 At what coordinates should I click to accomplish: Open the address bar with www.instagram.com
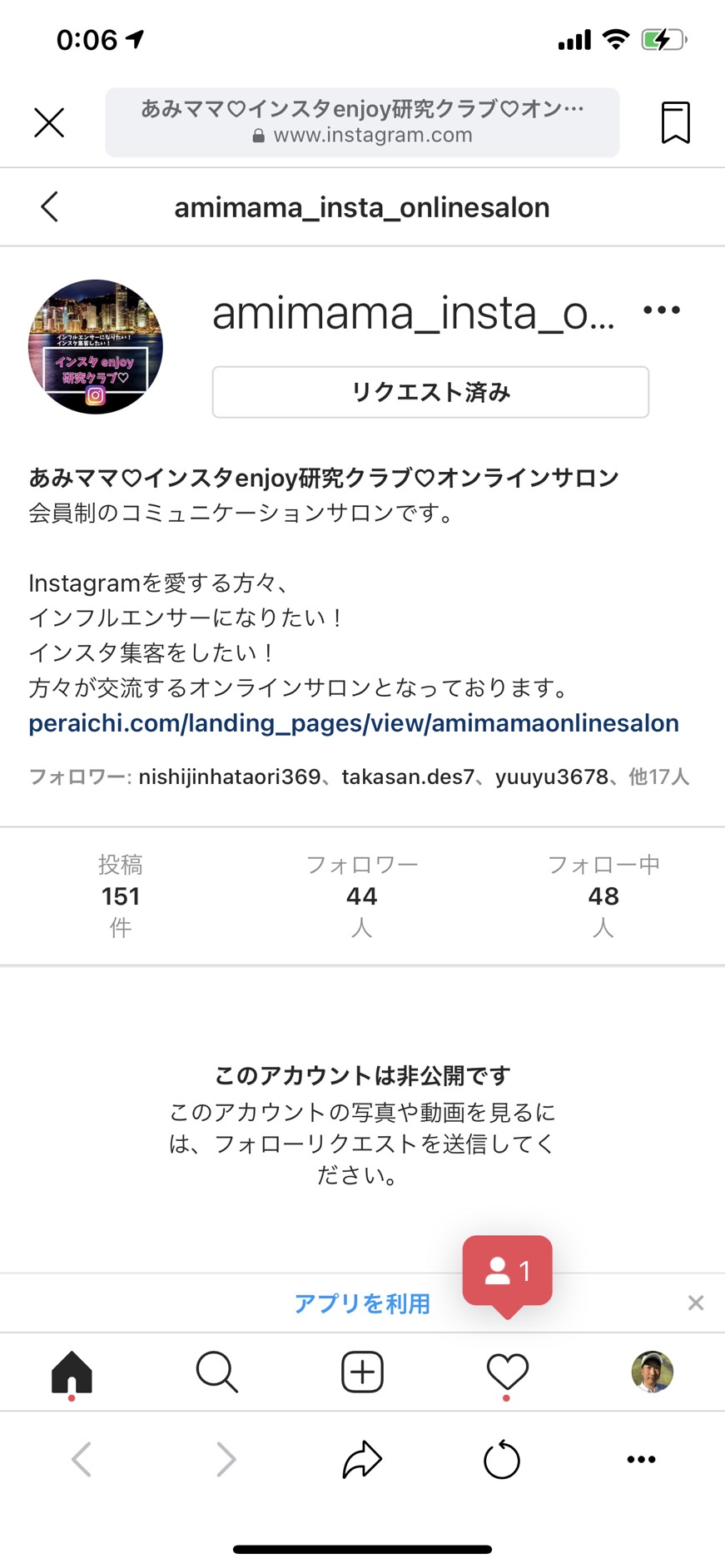click(362, 122)
